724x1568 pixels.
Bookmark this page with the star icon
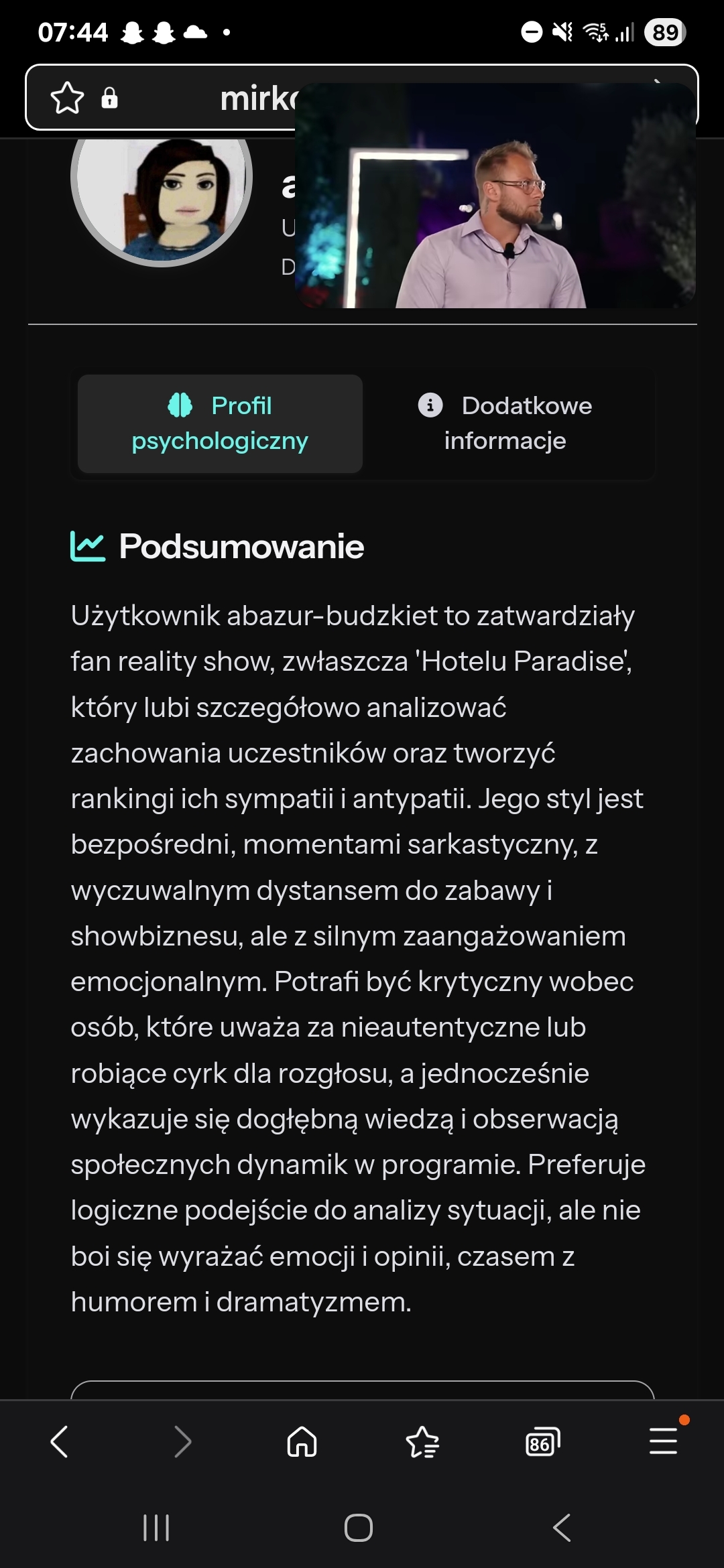point(68,99)
